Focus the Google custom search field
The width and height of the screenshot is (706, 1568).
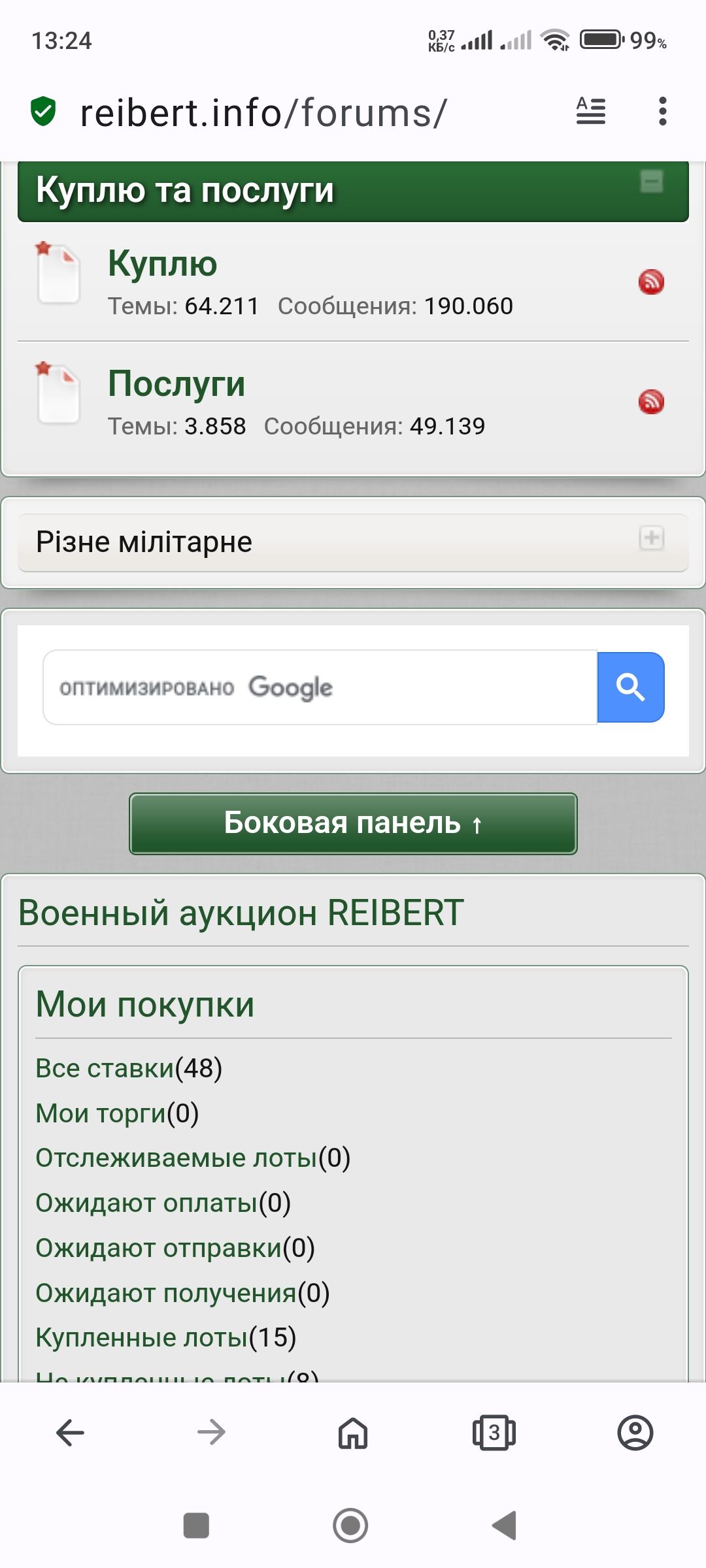pos(320,687)
